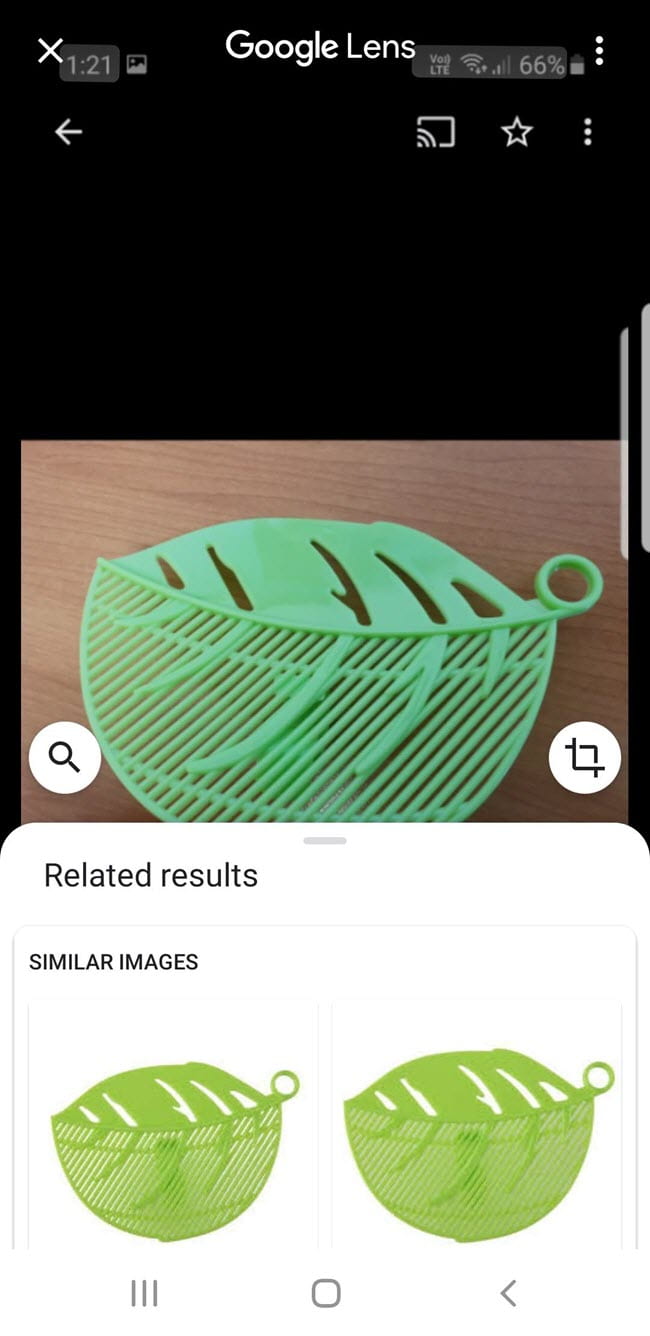Show recent apps from navigation bar
Screen dimensions: 650x1336
[x=145, y=1293]
